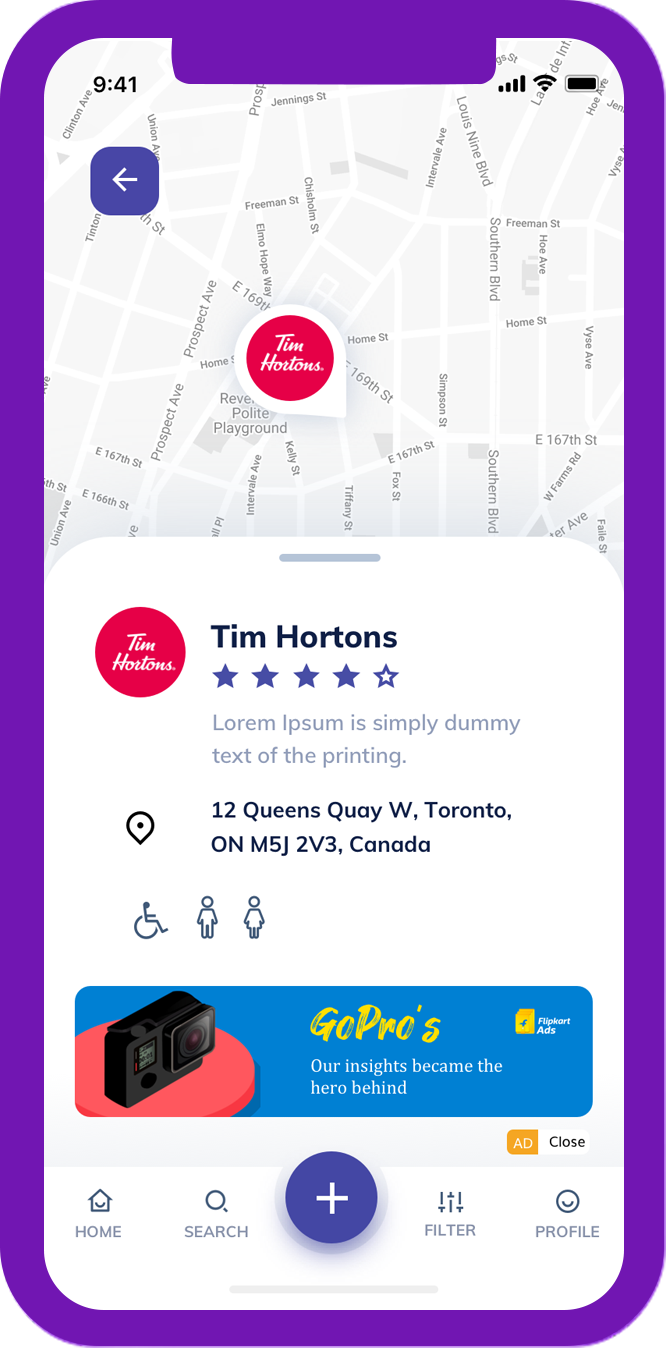Open the GoPro's ad banner
Screen dimensions: 666x1348
[x=333, y=1051]
